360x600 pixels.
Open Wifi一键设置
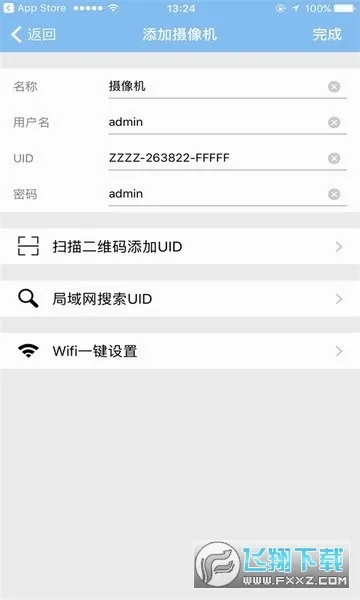click(180, 351)
